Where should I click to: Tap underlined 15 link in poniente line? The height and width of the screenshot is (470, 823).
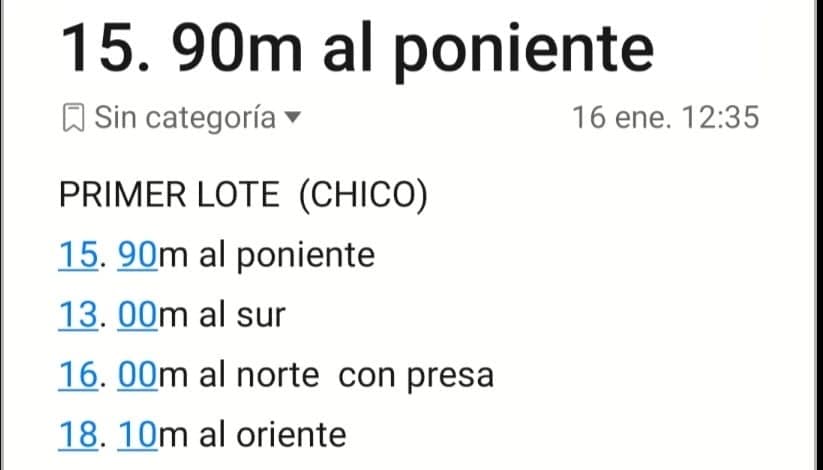pyautogui.click(x=78, y=256)
